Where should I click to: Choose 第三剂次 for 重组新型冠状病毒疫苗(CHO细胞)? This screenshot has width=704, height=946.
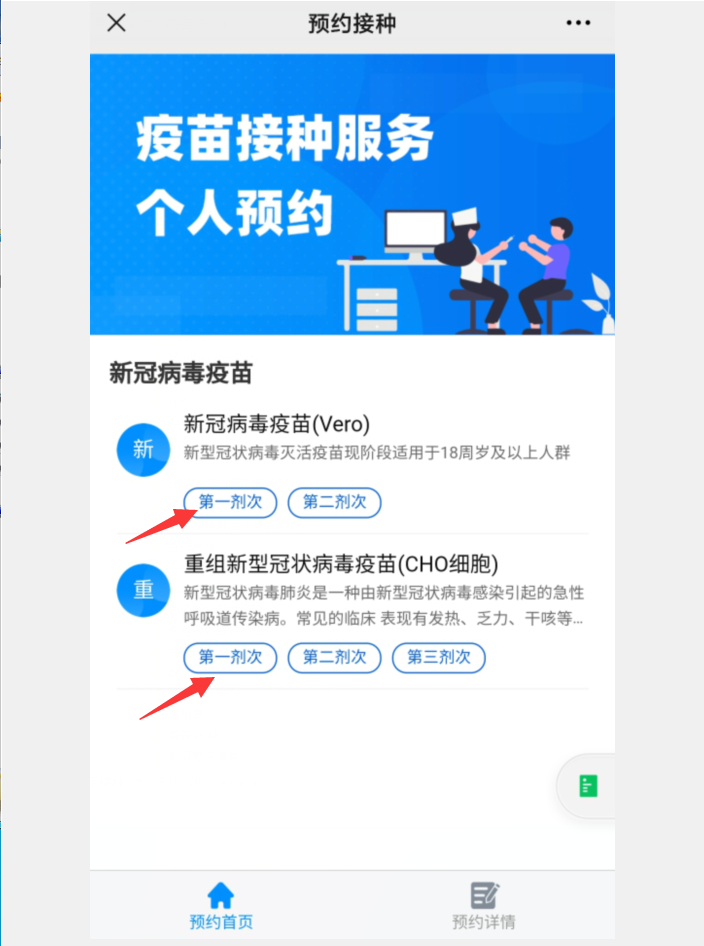438,657
